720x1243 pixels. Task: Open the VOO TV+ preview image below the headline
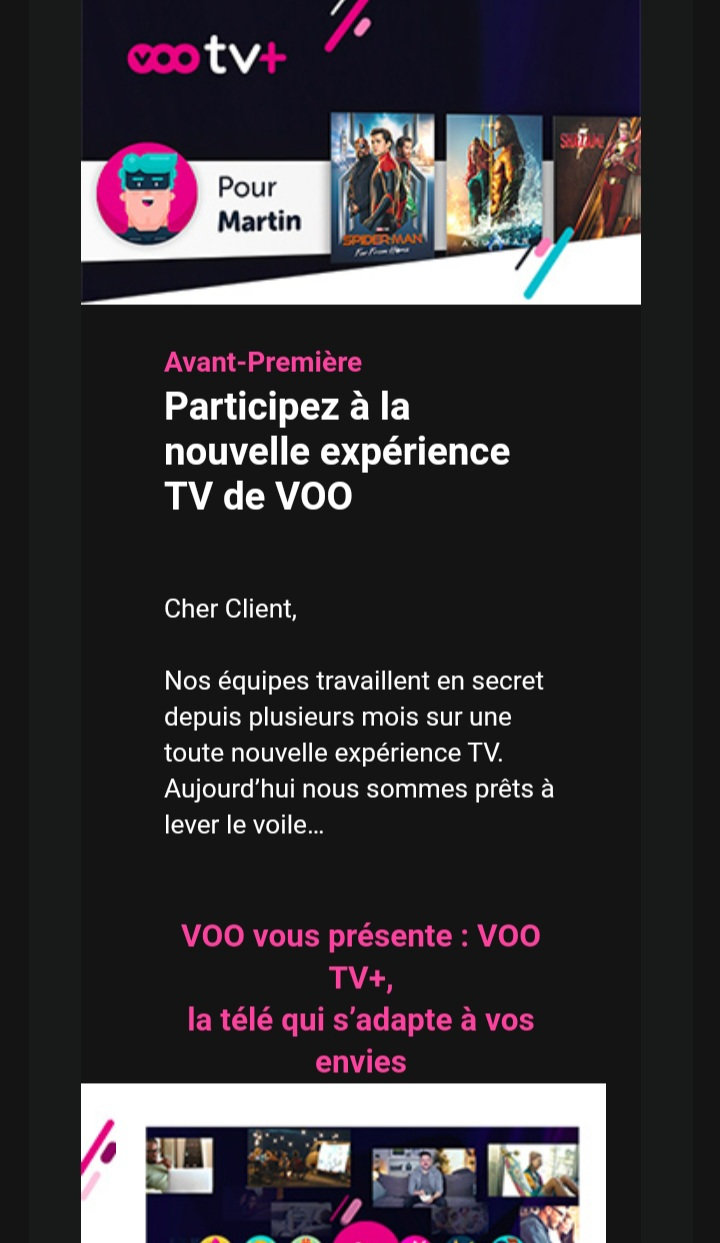click(x=343, y=1165)
